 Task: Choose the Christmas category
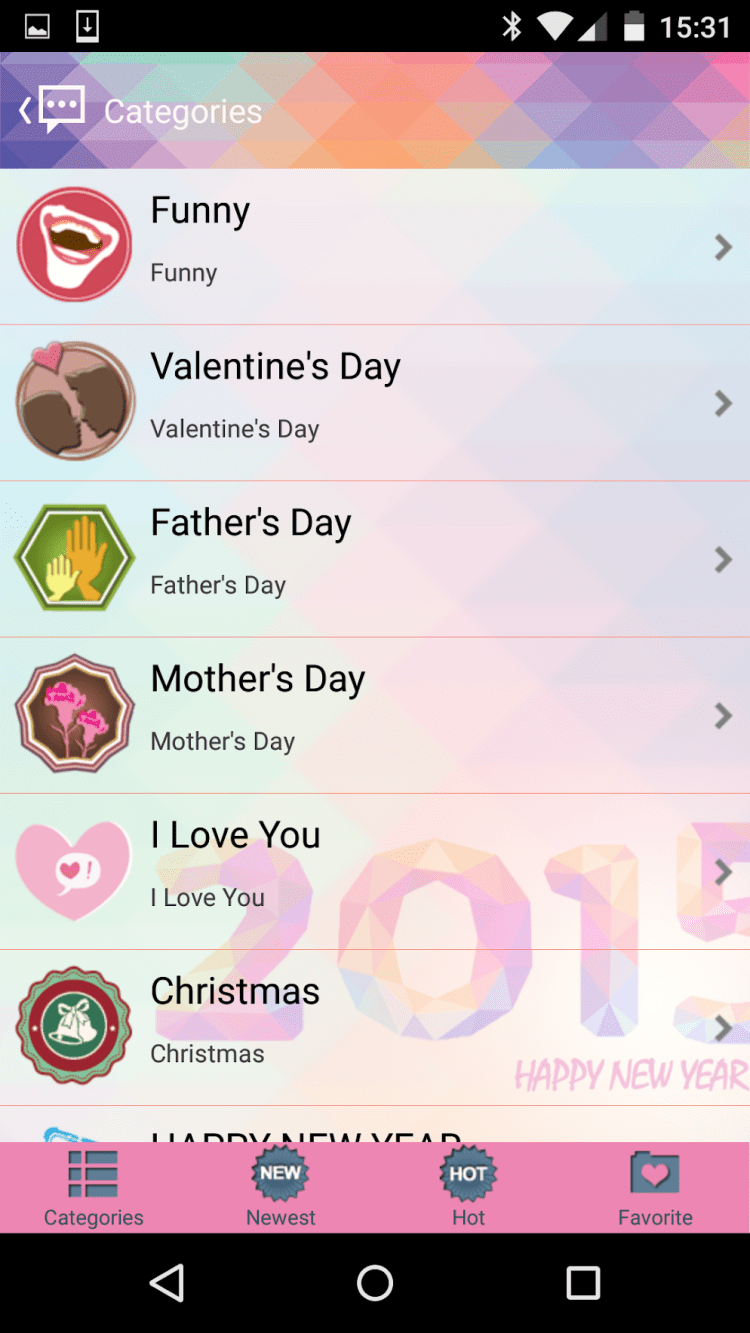click(x=375, y=1026)
